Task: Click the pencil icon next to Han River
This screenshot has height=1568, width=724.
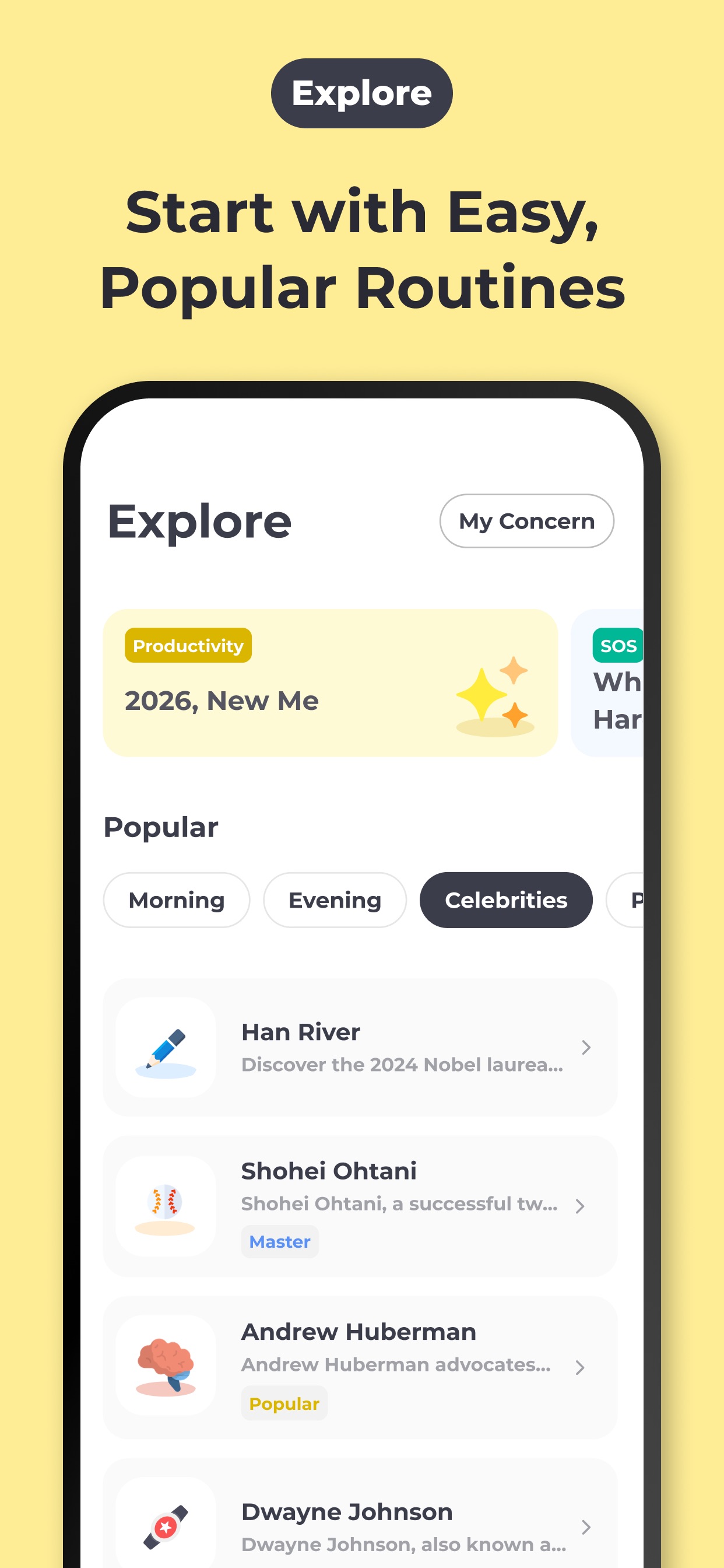Action: pyautogui.click(x=166, y=1045)
